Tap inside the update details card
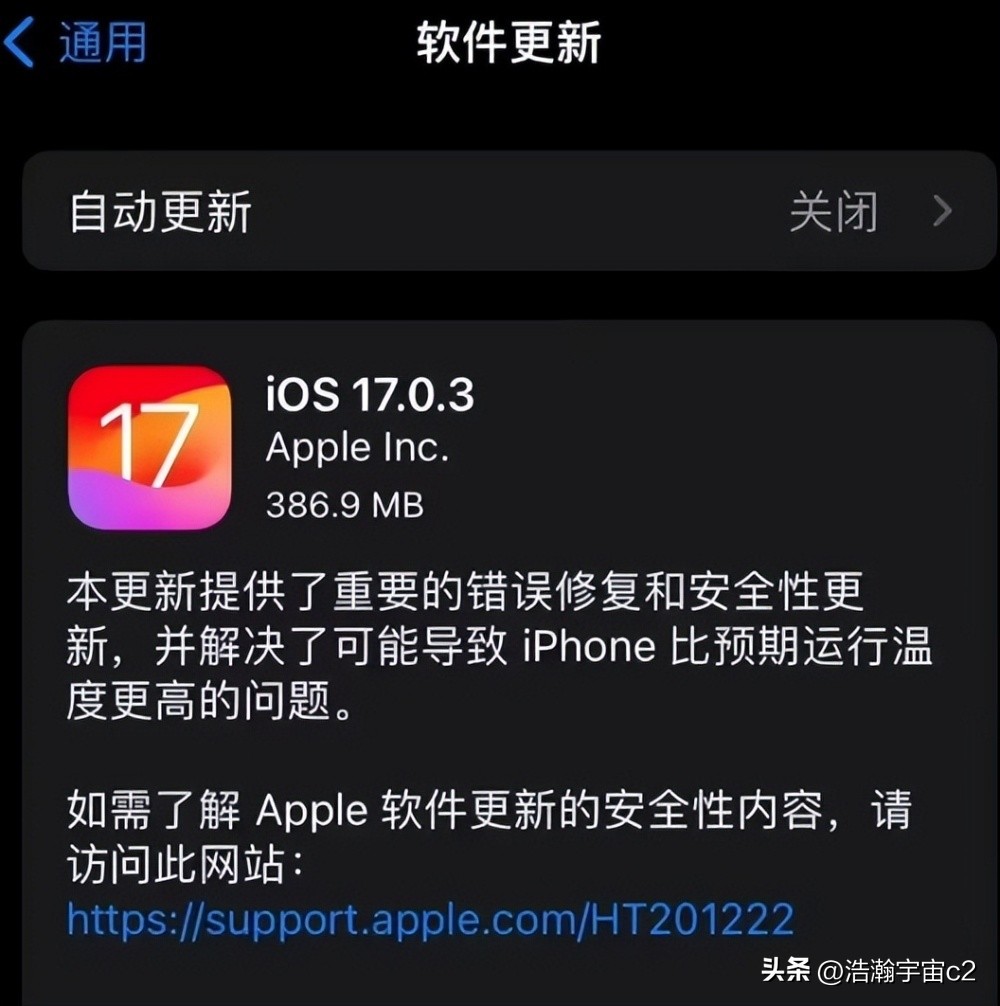Image resolution: width=1000 pixels, height=1006 pixels. tap(500, 650)
